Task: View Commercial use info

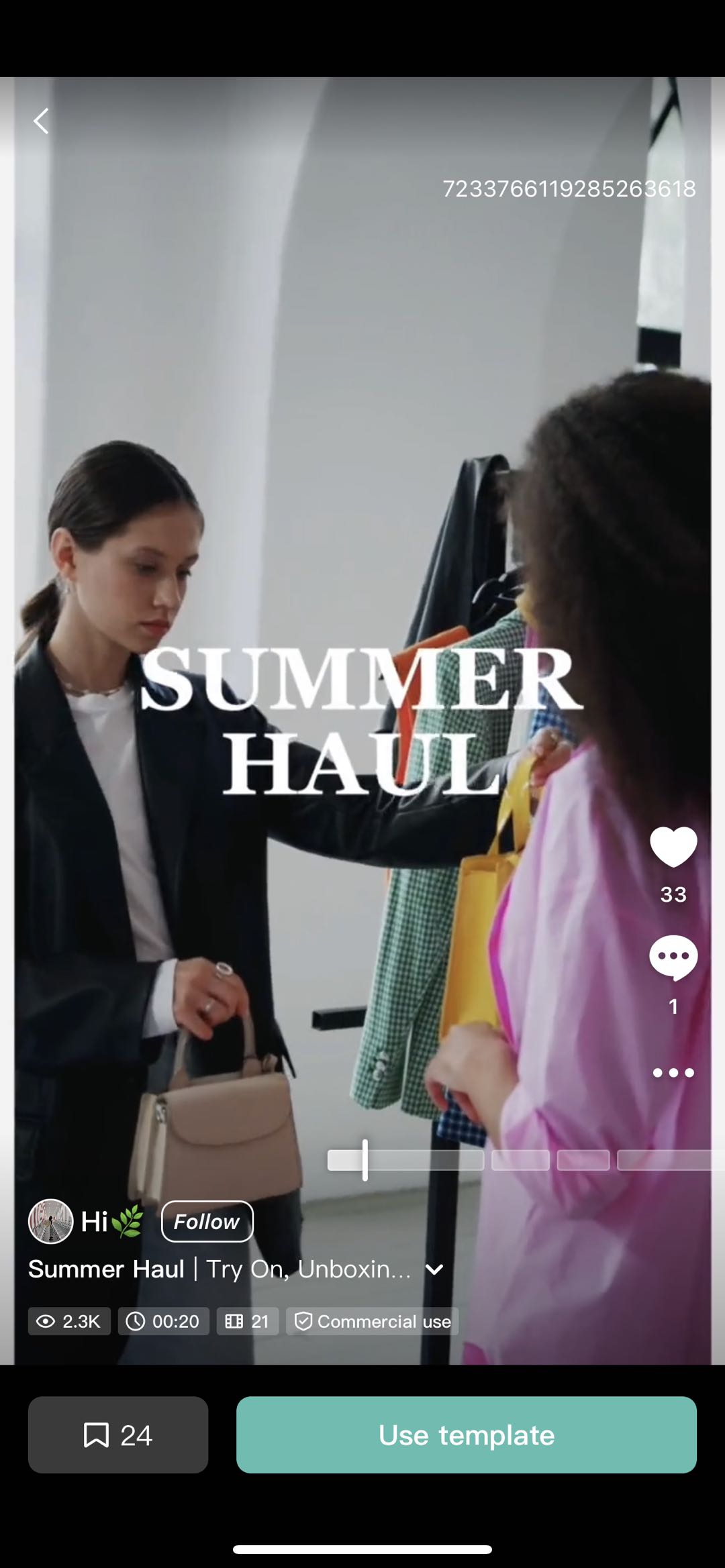Action: click(x=373, y=1321)
